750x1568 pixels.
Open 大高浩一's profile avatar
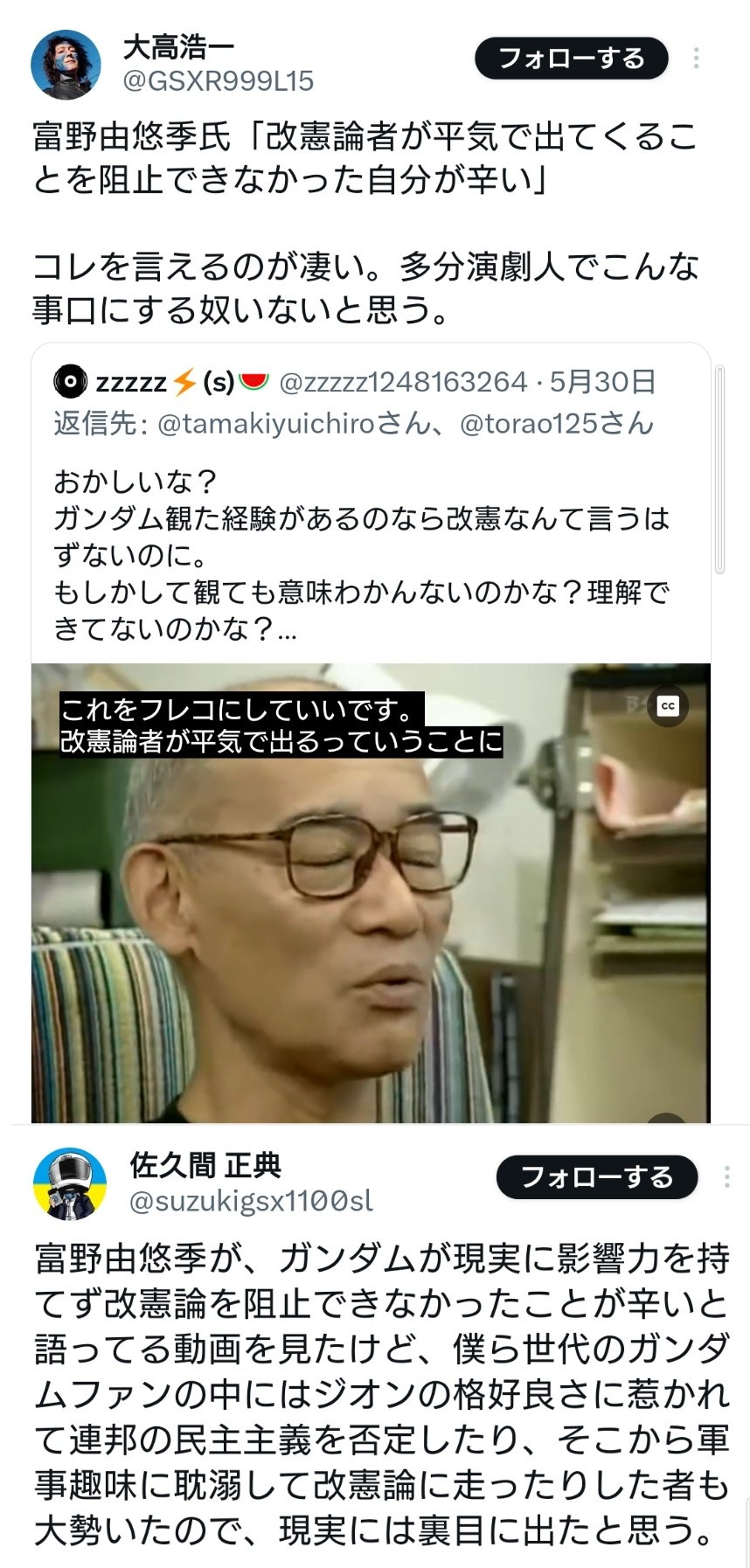(x=66, y=65)
